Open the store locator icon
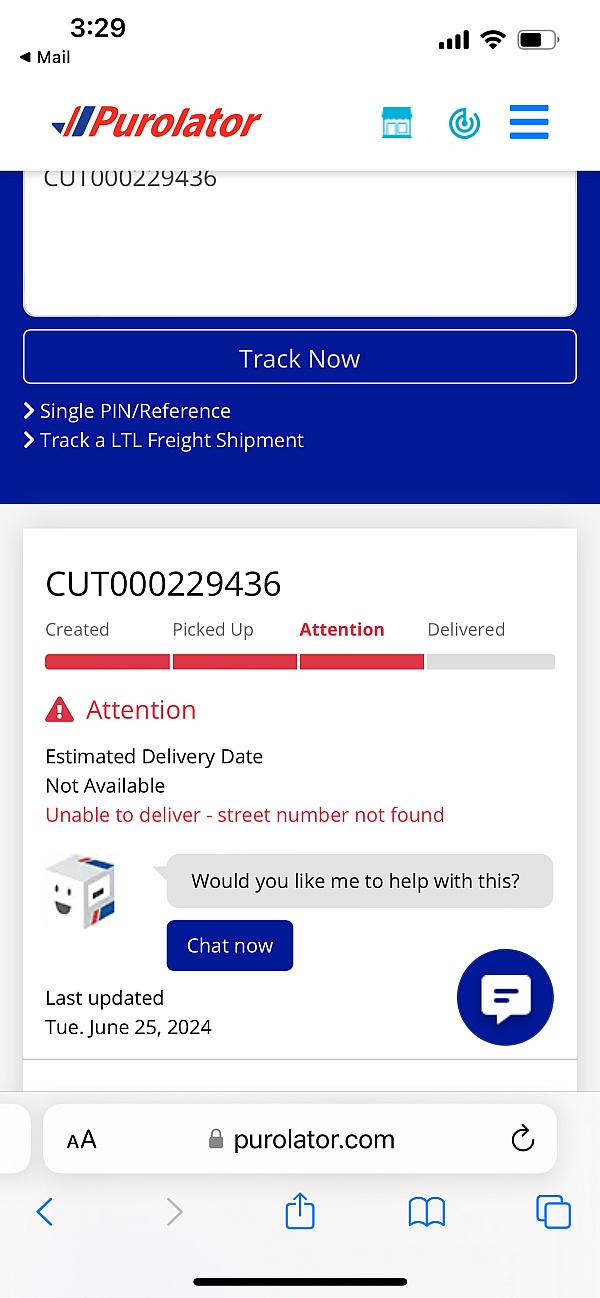 pos(397,123)
